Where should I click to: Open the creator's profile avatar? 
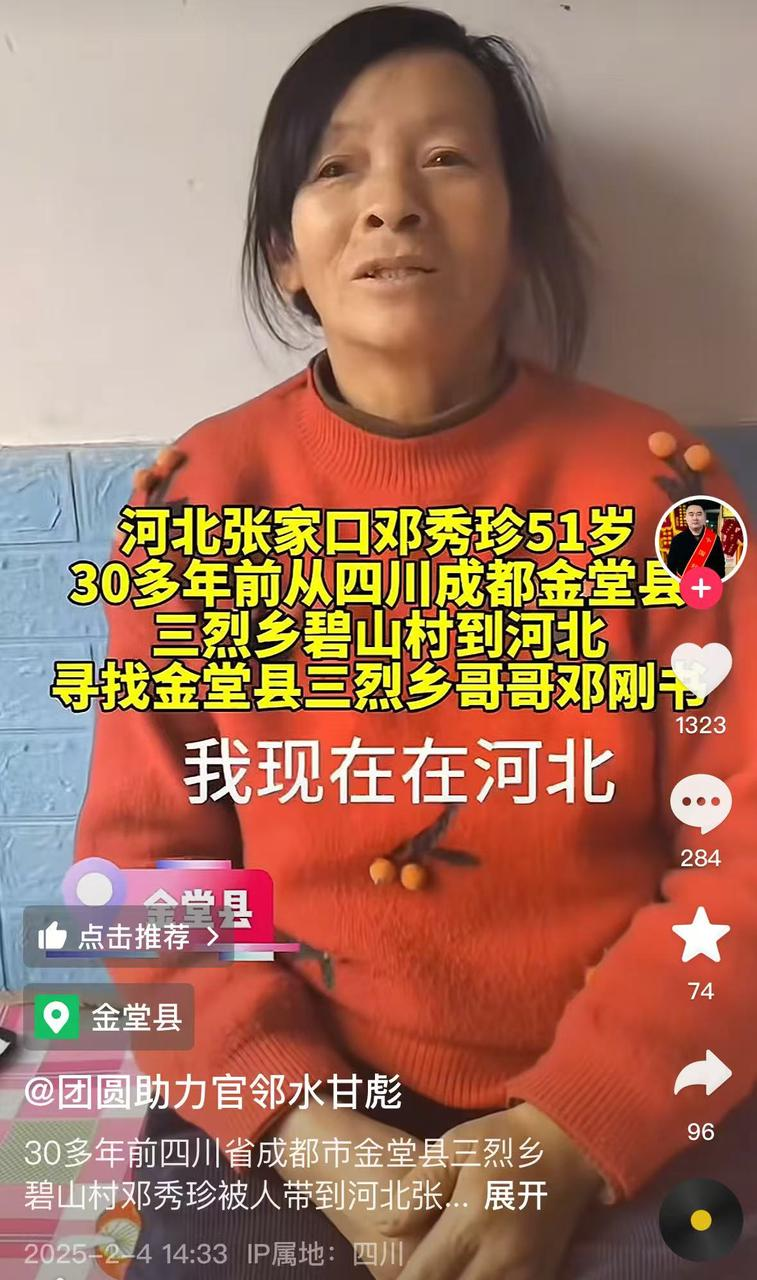(x=701, y=539)
